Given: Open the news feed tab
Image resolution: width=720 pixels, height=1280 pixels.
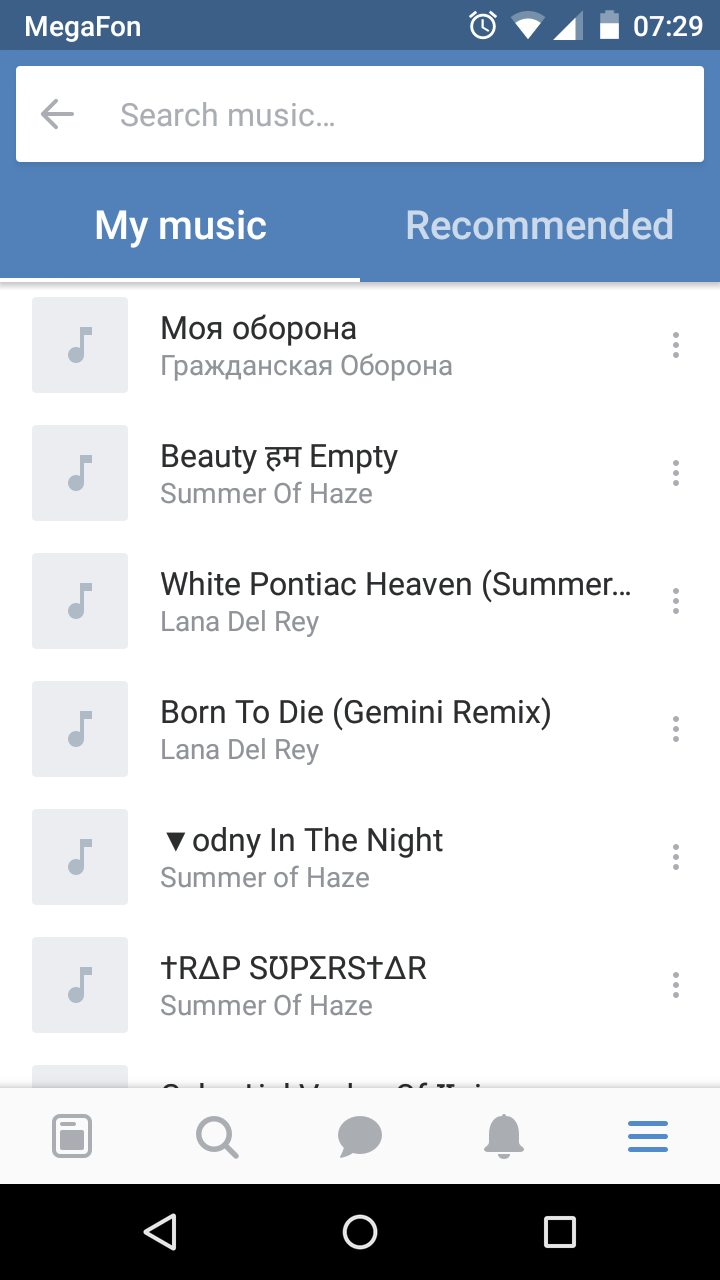Looking at the screenshot, I should 72,1137.
